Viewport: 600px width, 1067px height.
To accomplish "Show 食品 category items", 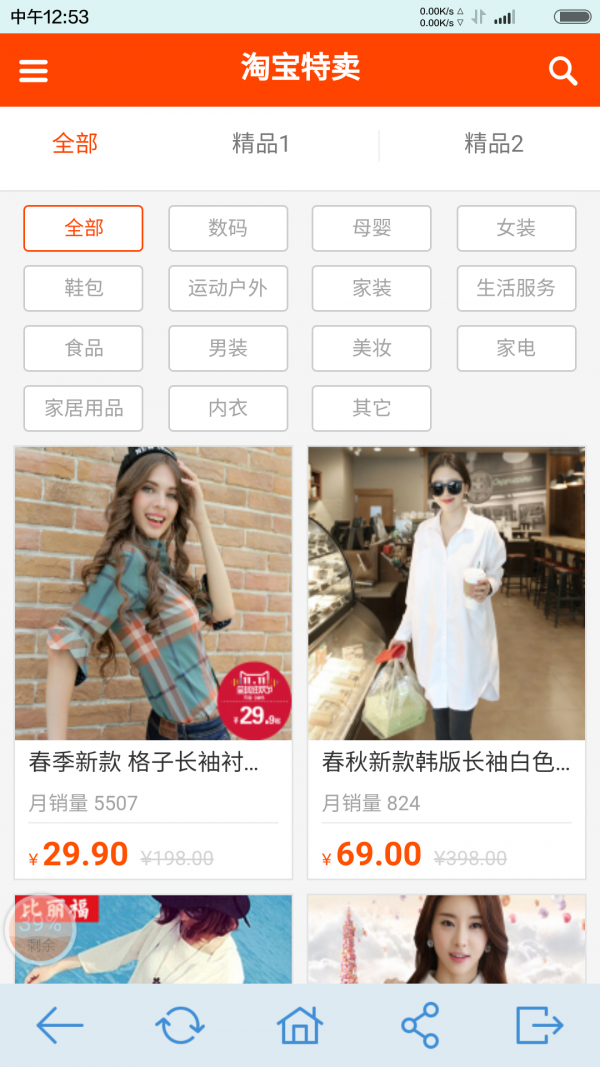I will (x=84, y=348).
